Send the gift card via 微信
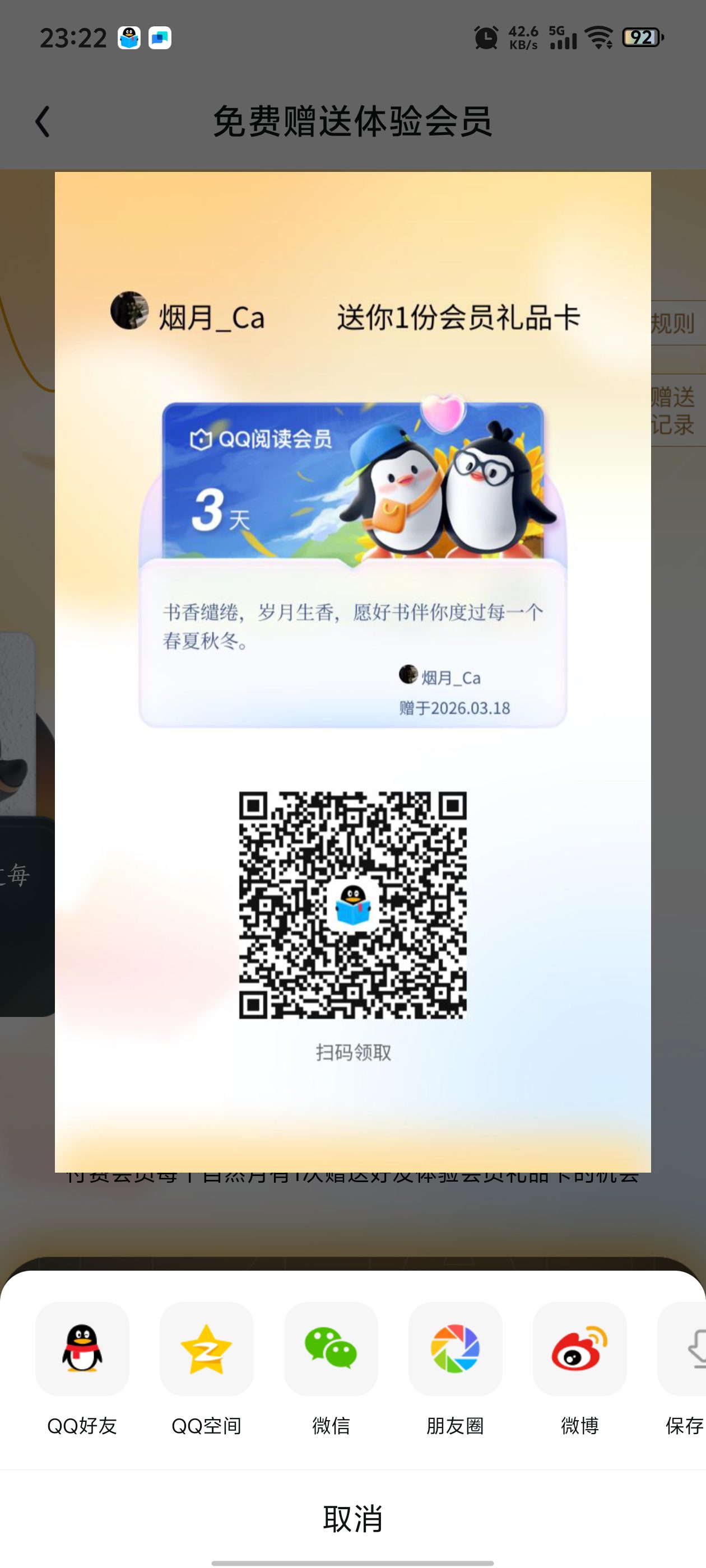 point(331,1349)
